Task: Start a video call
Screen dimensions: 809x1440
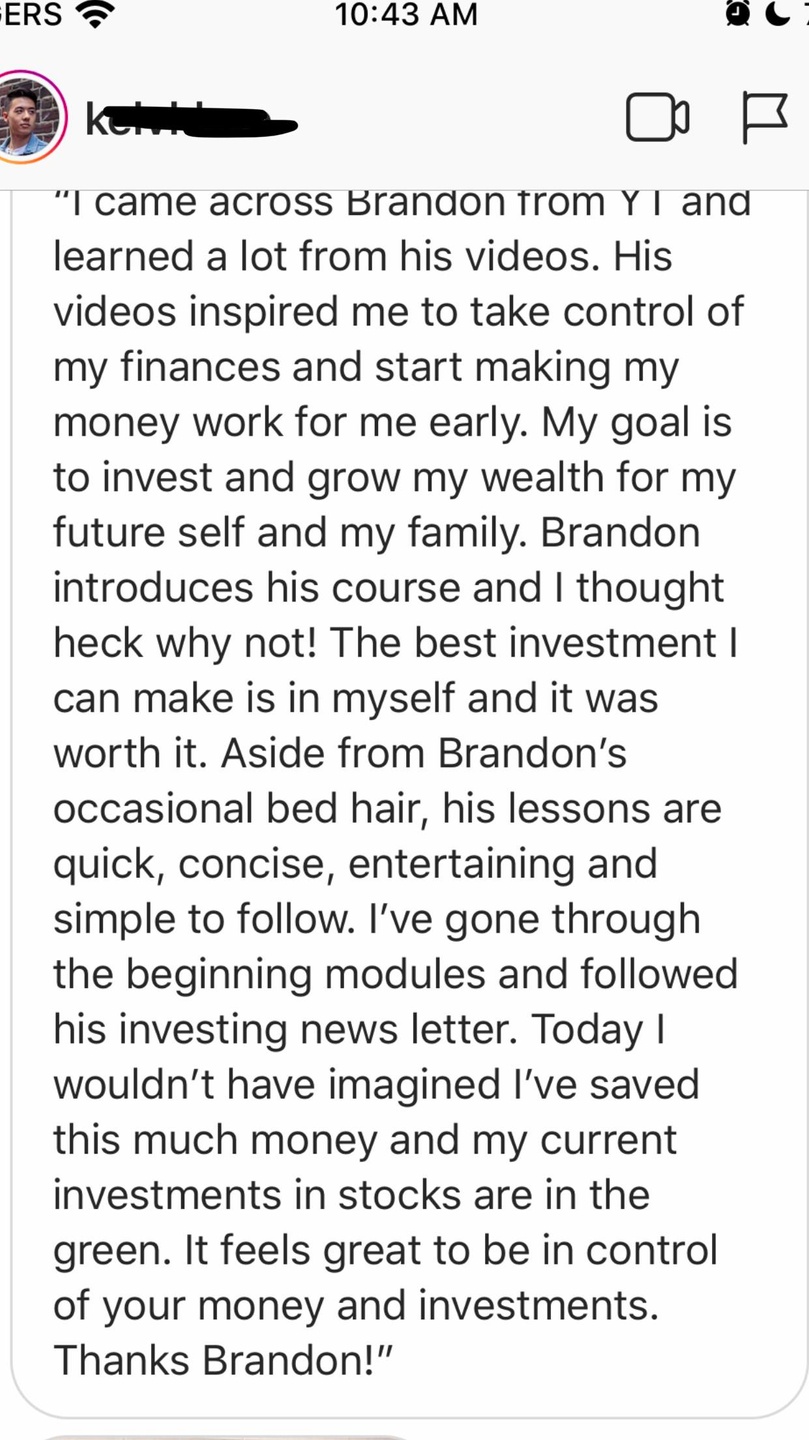Action: (657, 119)
